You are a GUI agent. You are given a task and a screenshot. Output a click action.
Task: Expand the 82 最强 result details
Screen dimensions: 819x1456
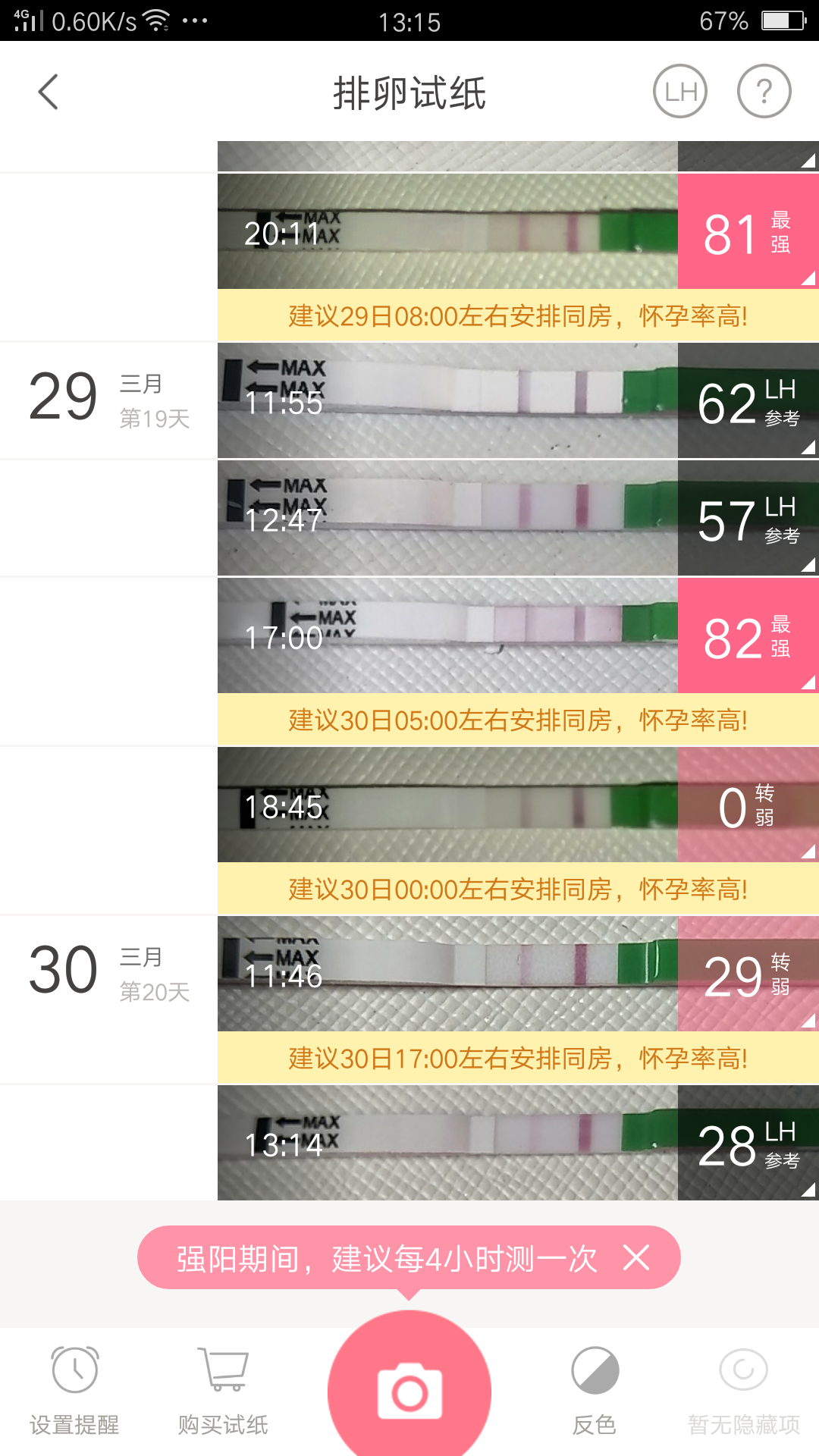[x=747, y=637]
